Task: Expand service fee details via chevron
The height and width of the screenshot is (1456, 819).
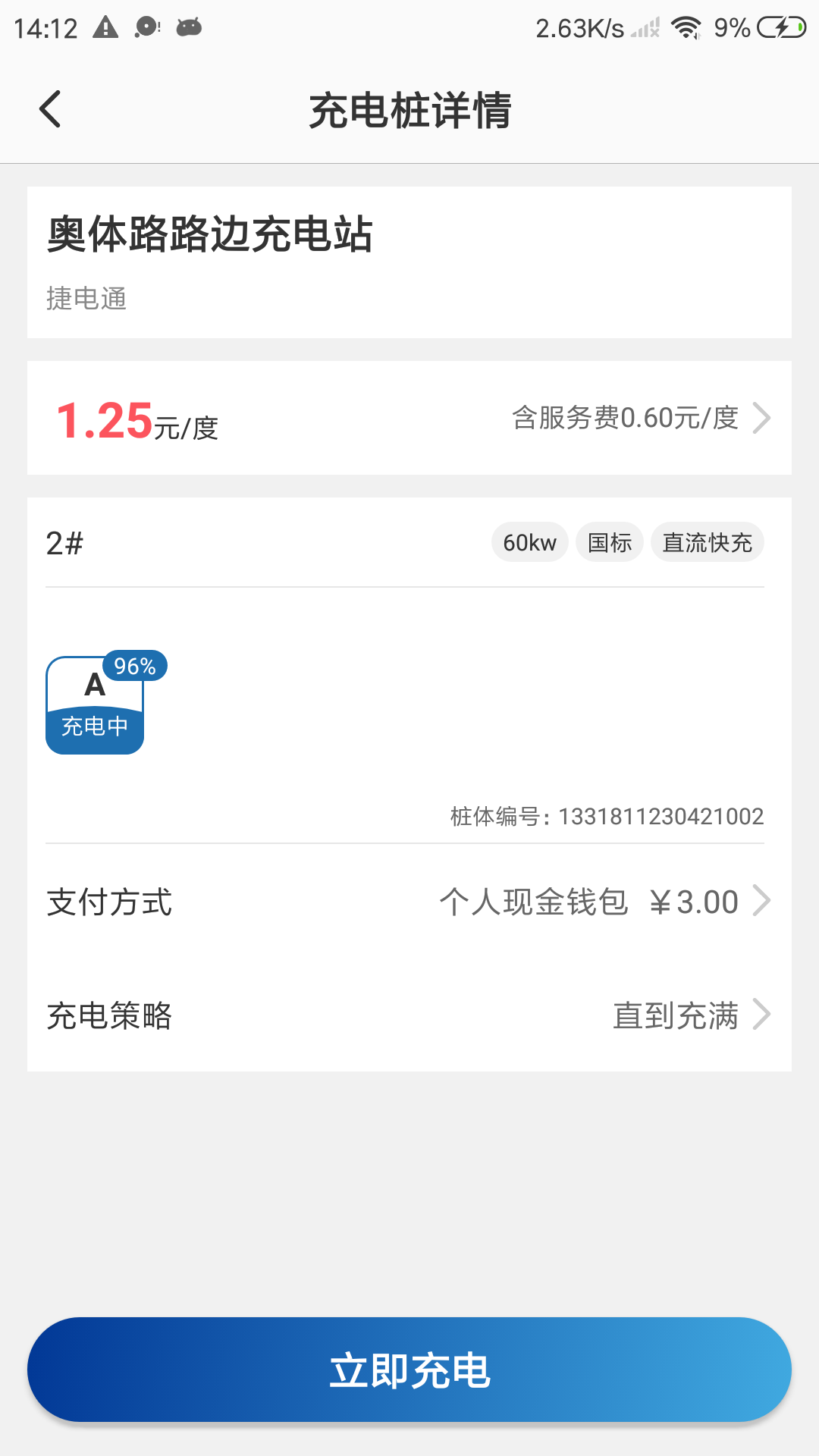Action: tap(761, 417)
